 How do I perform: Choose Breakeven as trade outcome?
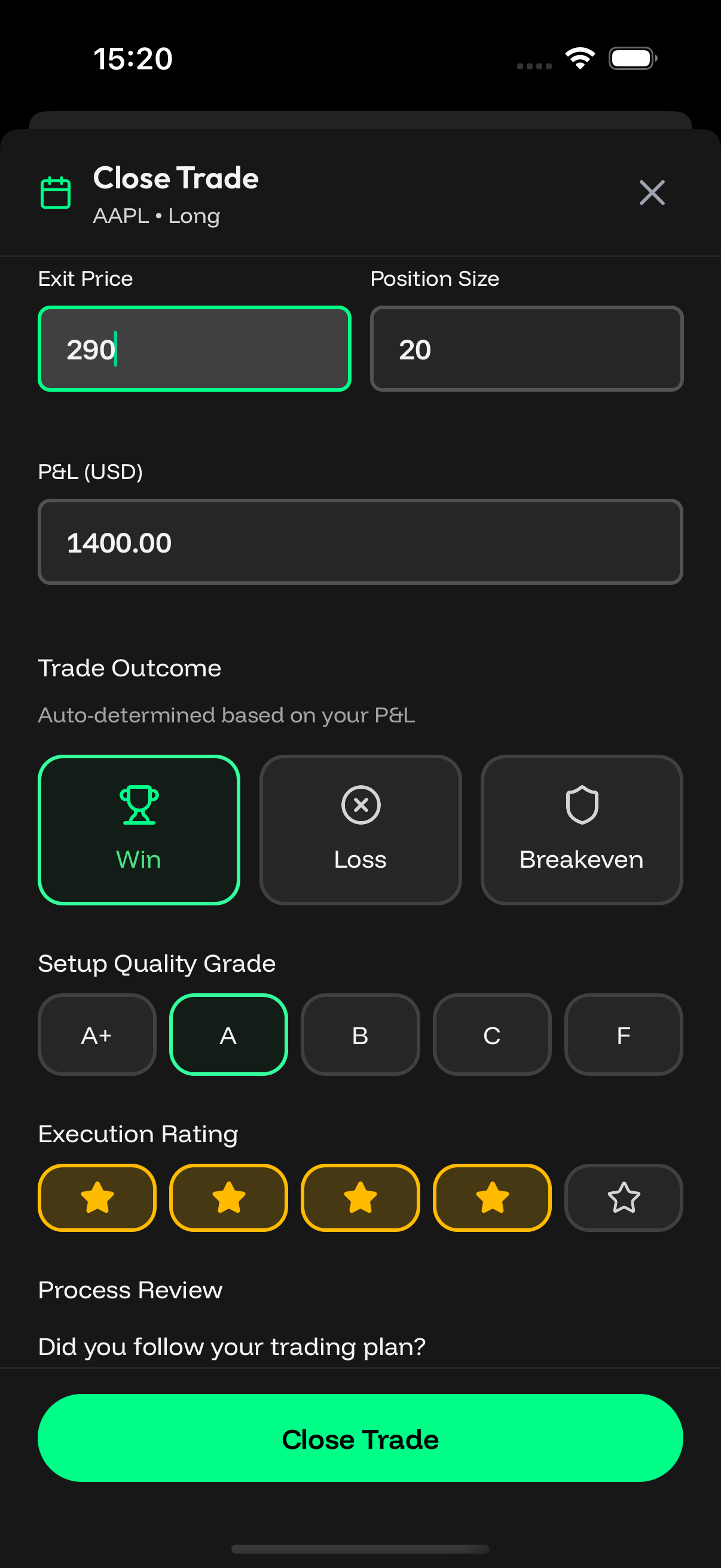pos(581,829)
